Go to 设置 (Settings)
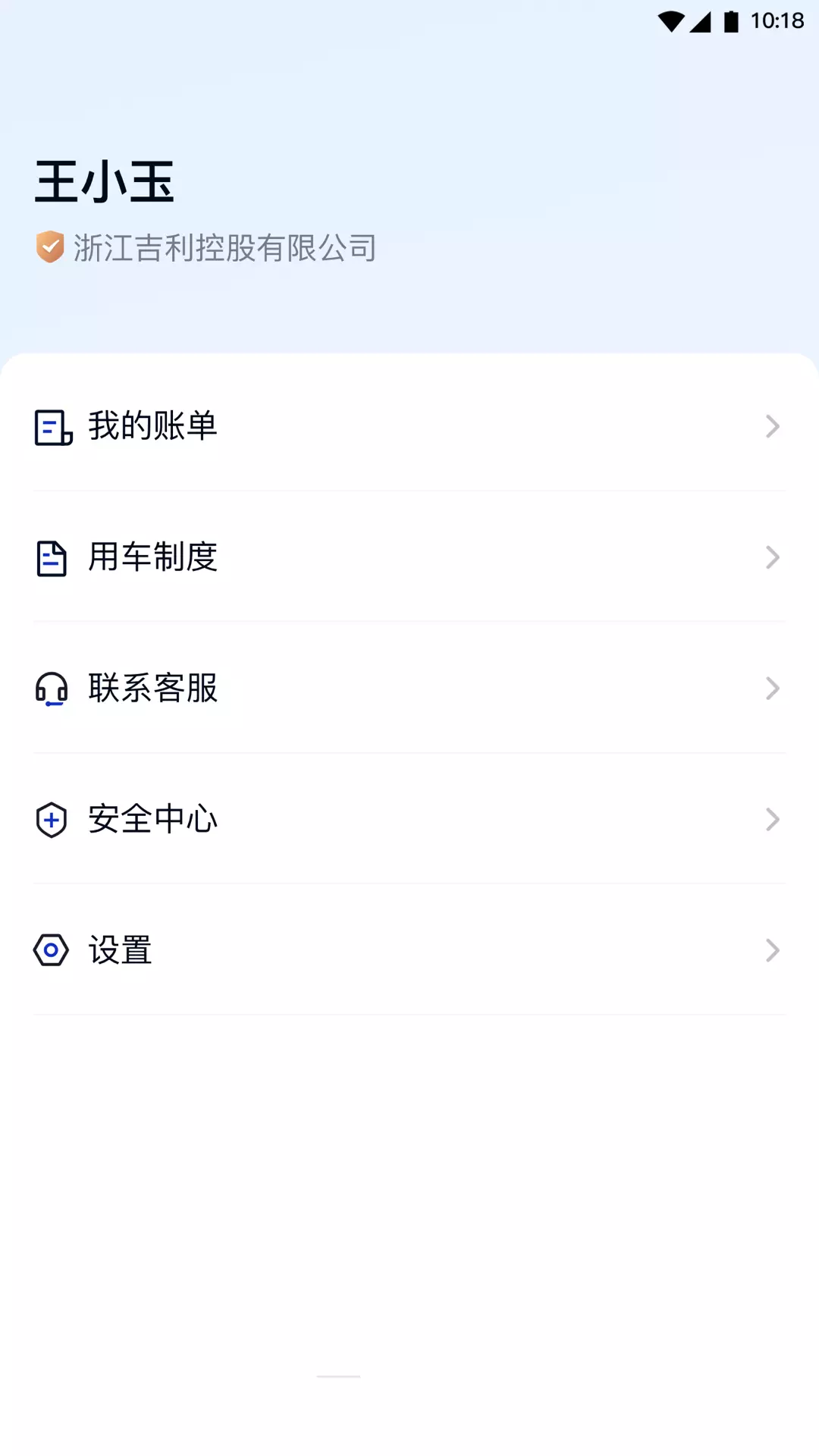 (x=409, y=950)
